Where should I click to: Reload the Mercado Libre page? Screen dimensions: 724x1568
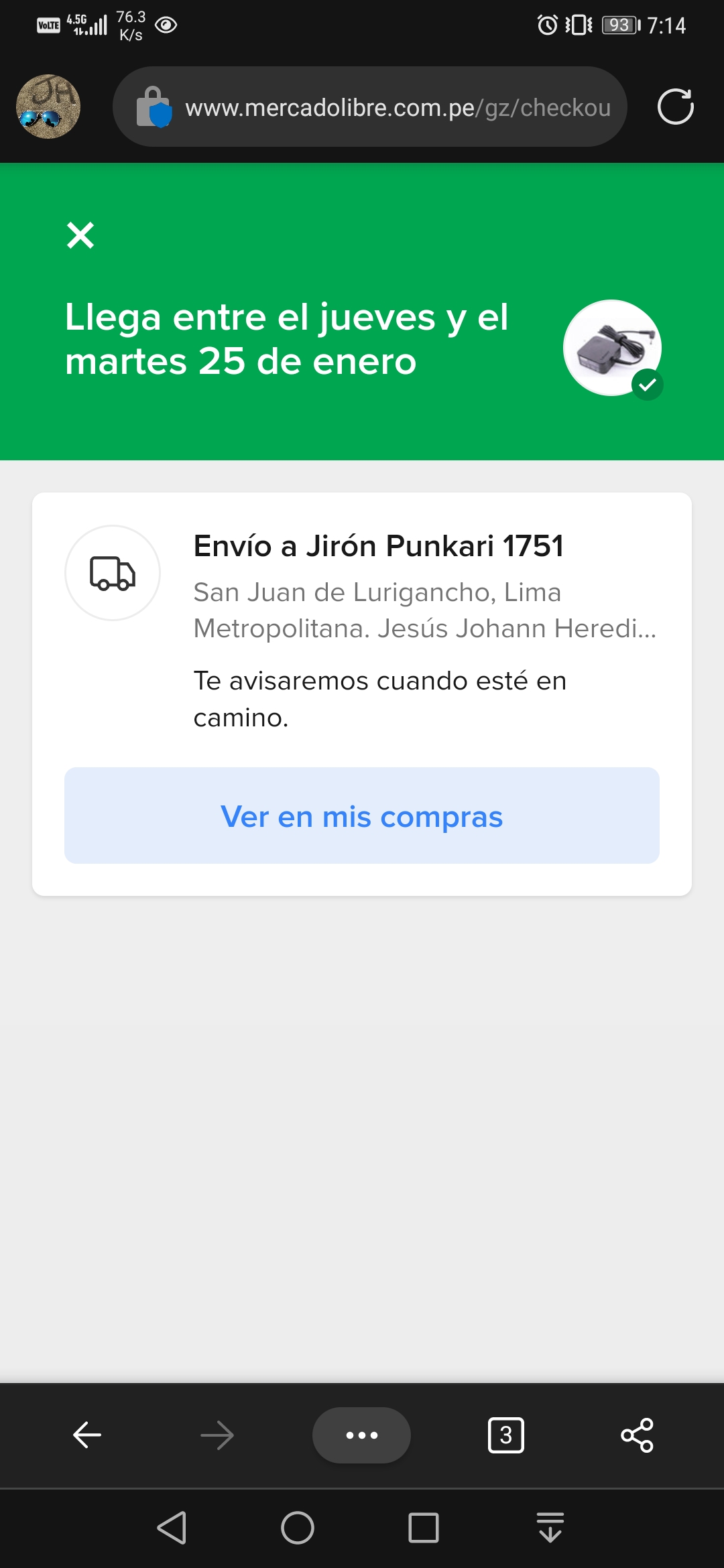tap(675, 107)
